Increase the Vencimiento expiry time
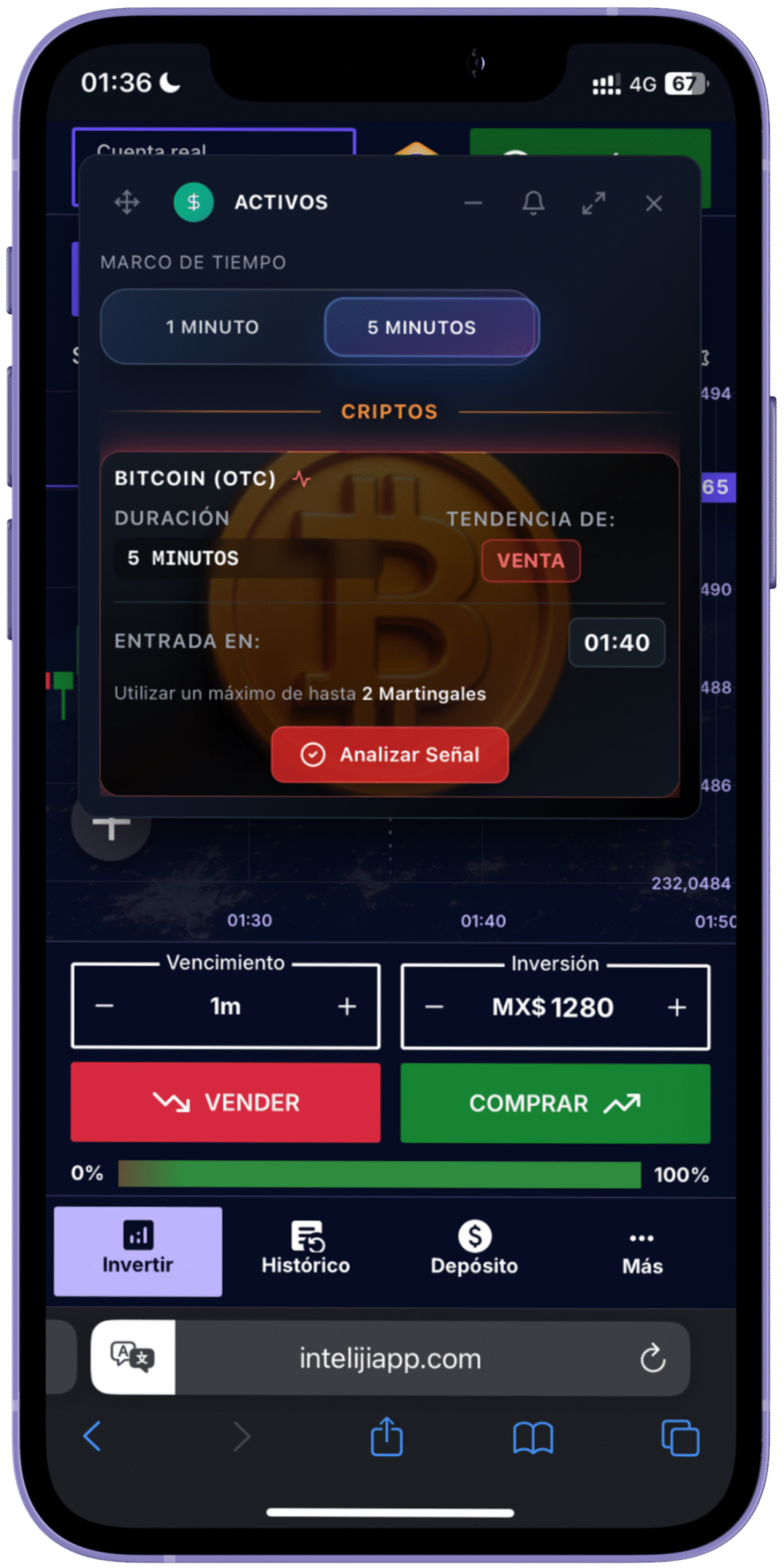Viewport: 784px width, 1568px height. [x=347, y=1006]
